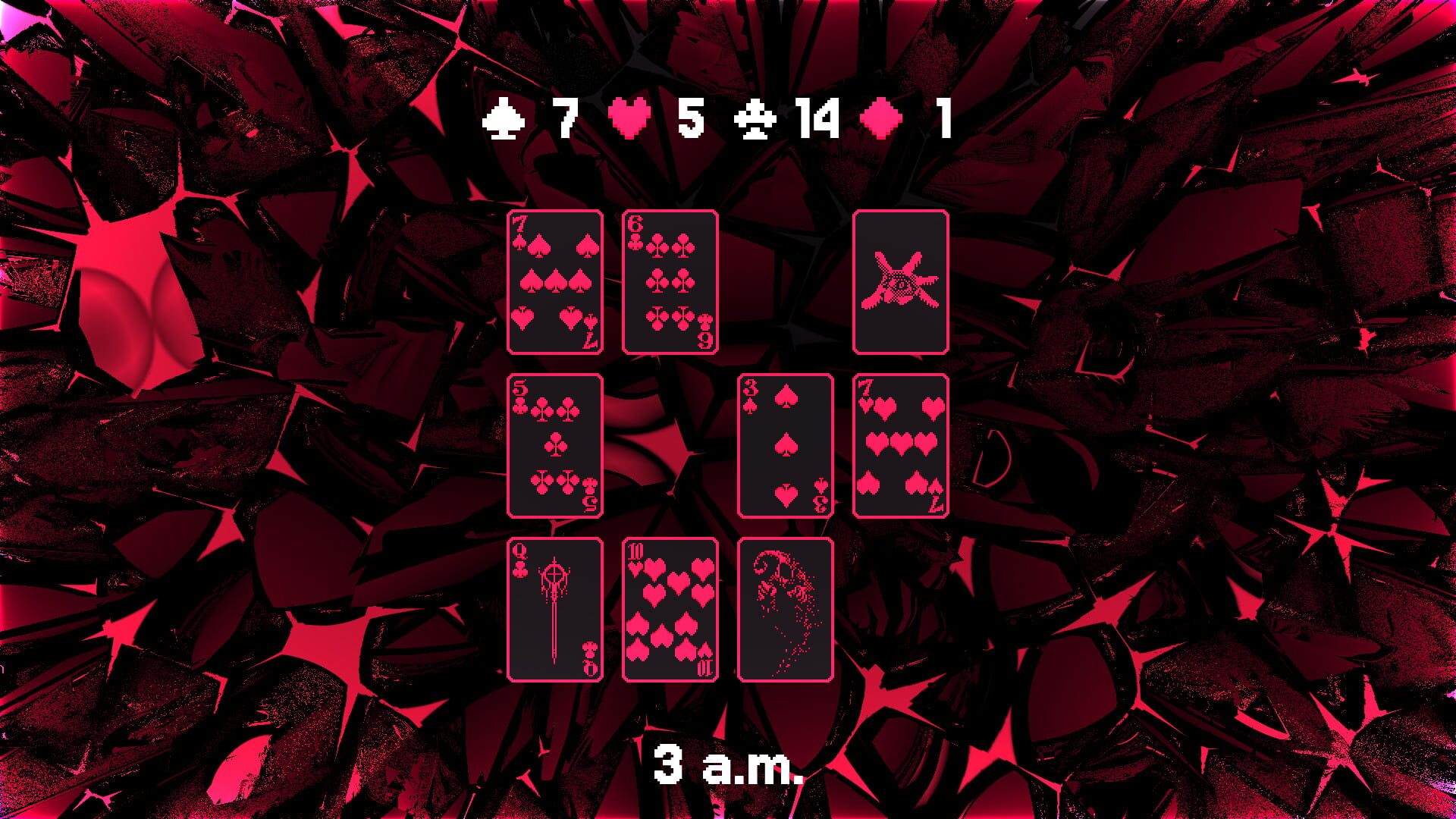Tap the 7 of hearts card

901,446
